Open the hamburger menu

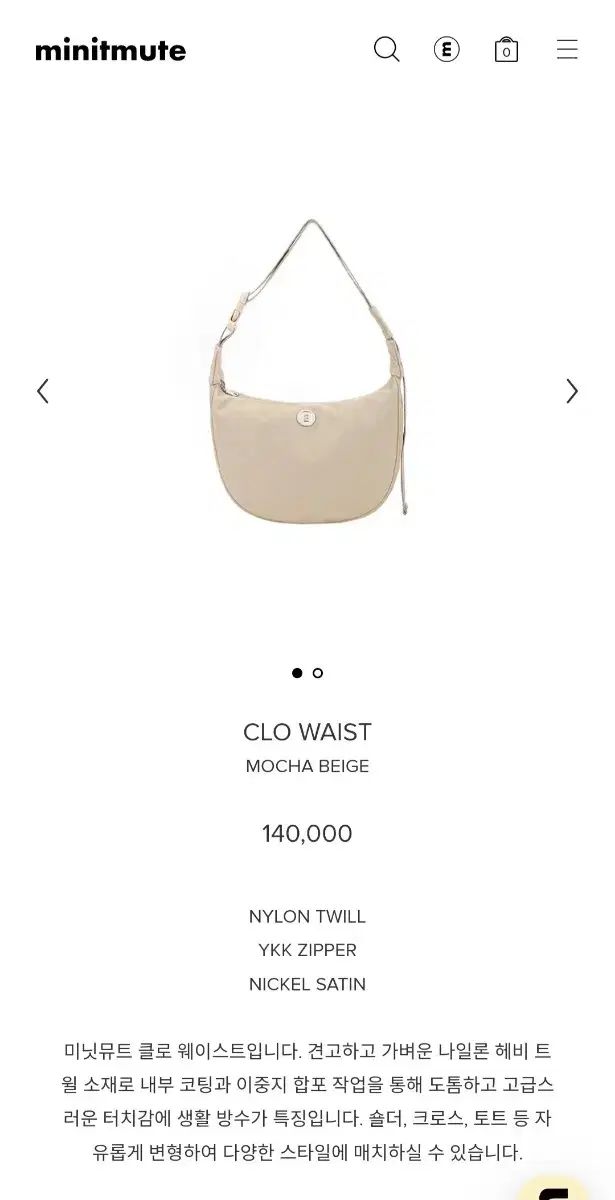coord(567,49)
